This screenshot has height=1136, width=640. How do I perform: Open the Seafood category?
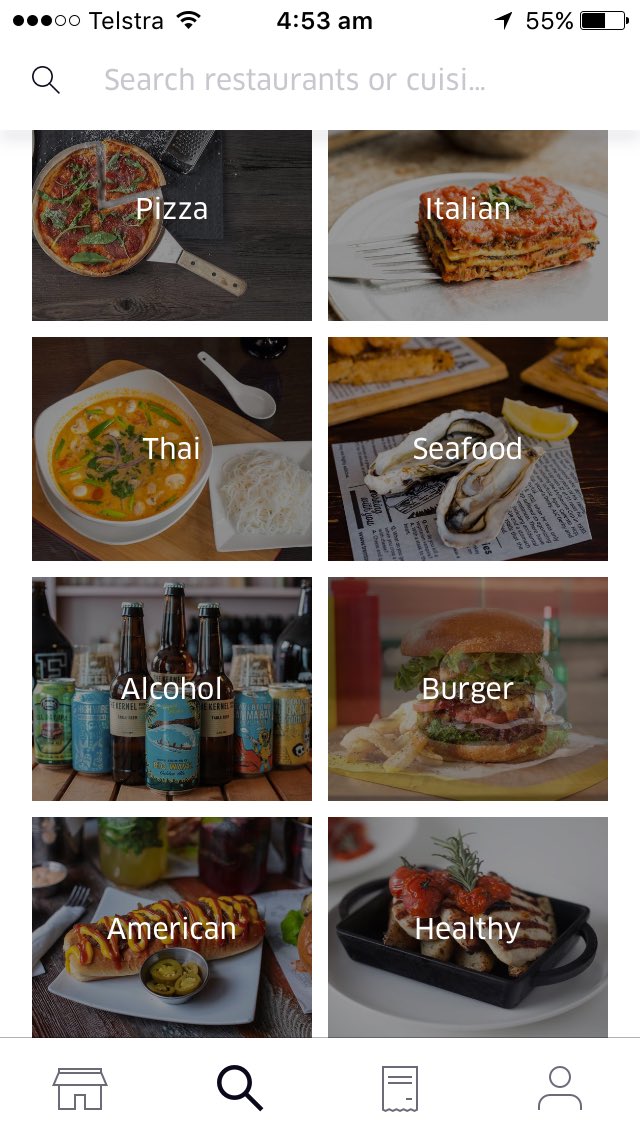pos(468,449)
